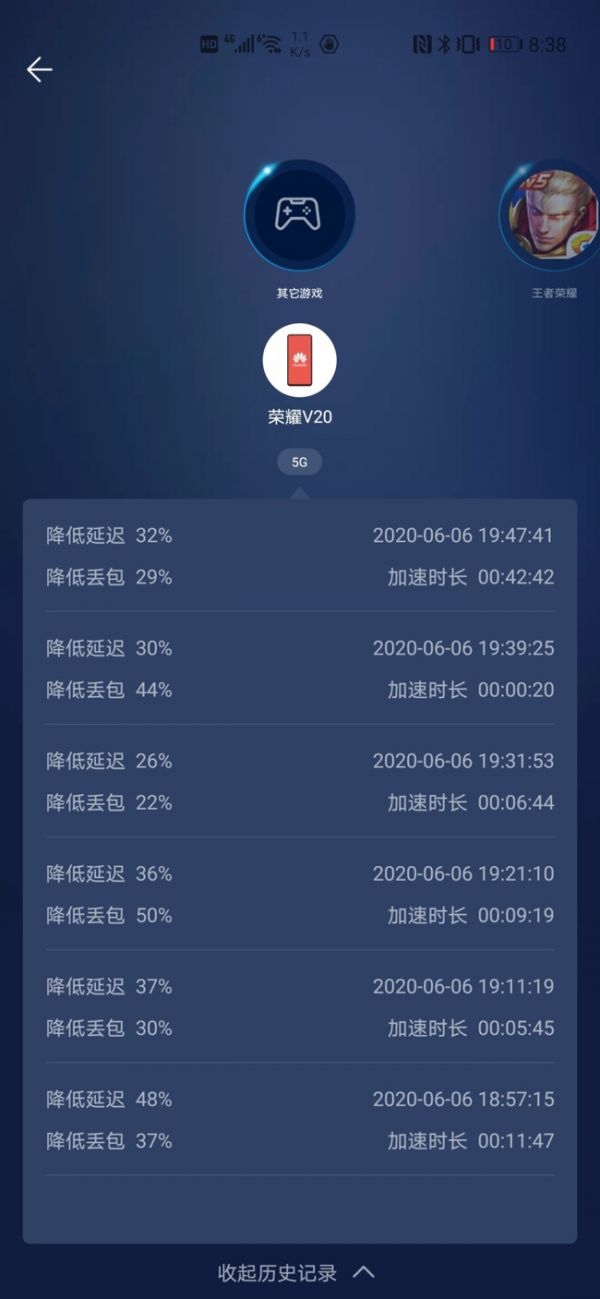This screenshot has height=1299, width=600.
Task: Tap the 荣耀V20 device icon
Action: [299, 361]
